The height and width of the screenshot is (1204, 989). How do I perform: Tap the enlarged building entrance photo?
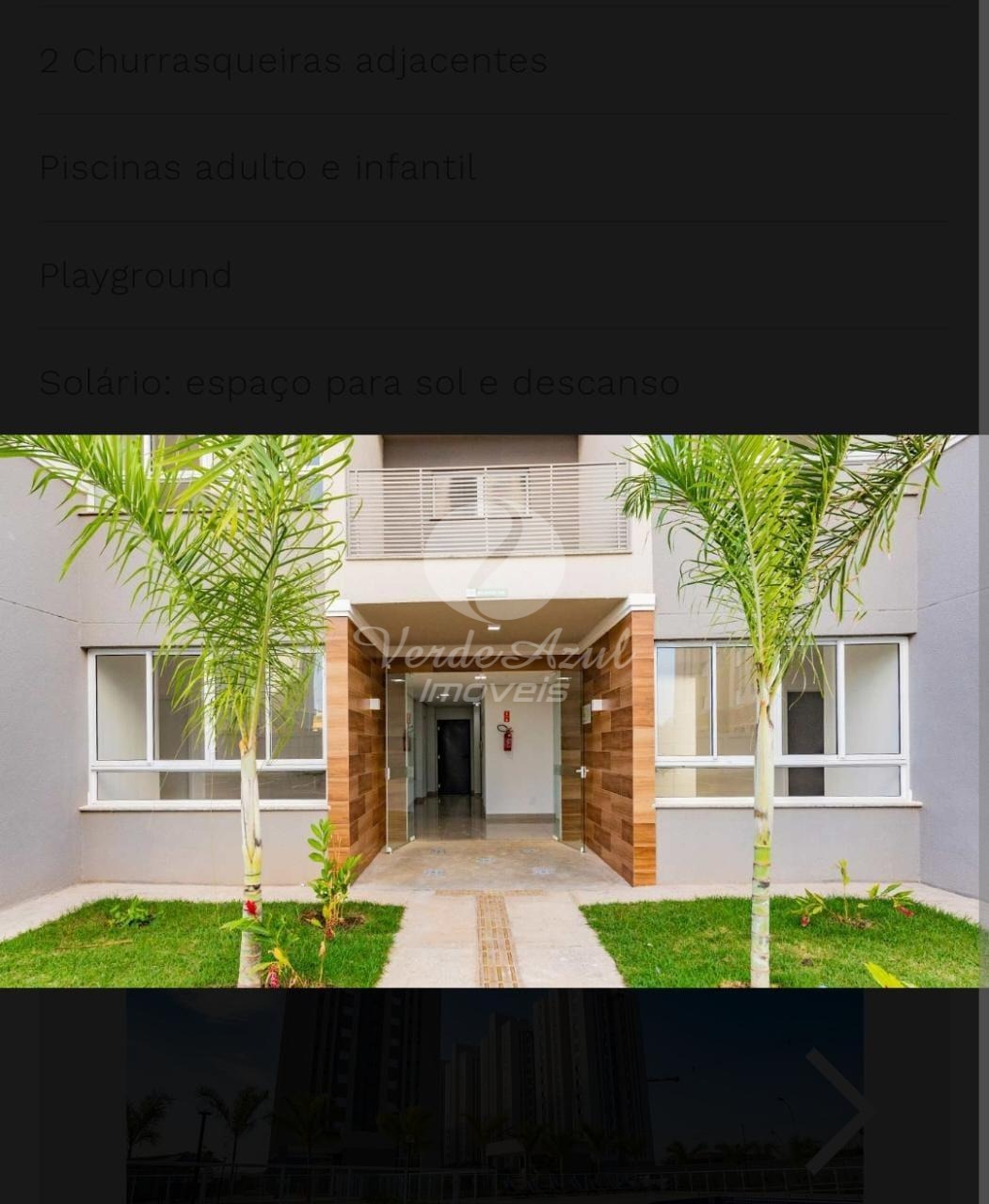(494, 711)
